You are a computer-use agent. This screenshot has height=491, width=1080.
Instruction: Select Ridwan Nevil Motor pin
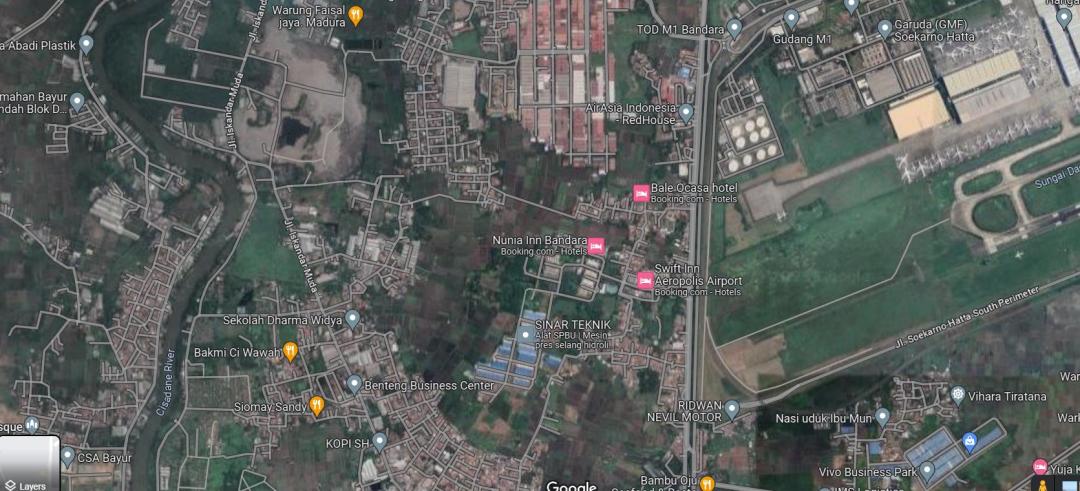pyautogui.click(x=732, y=409)
